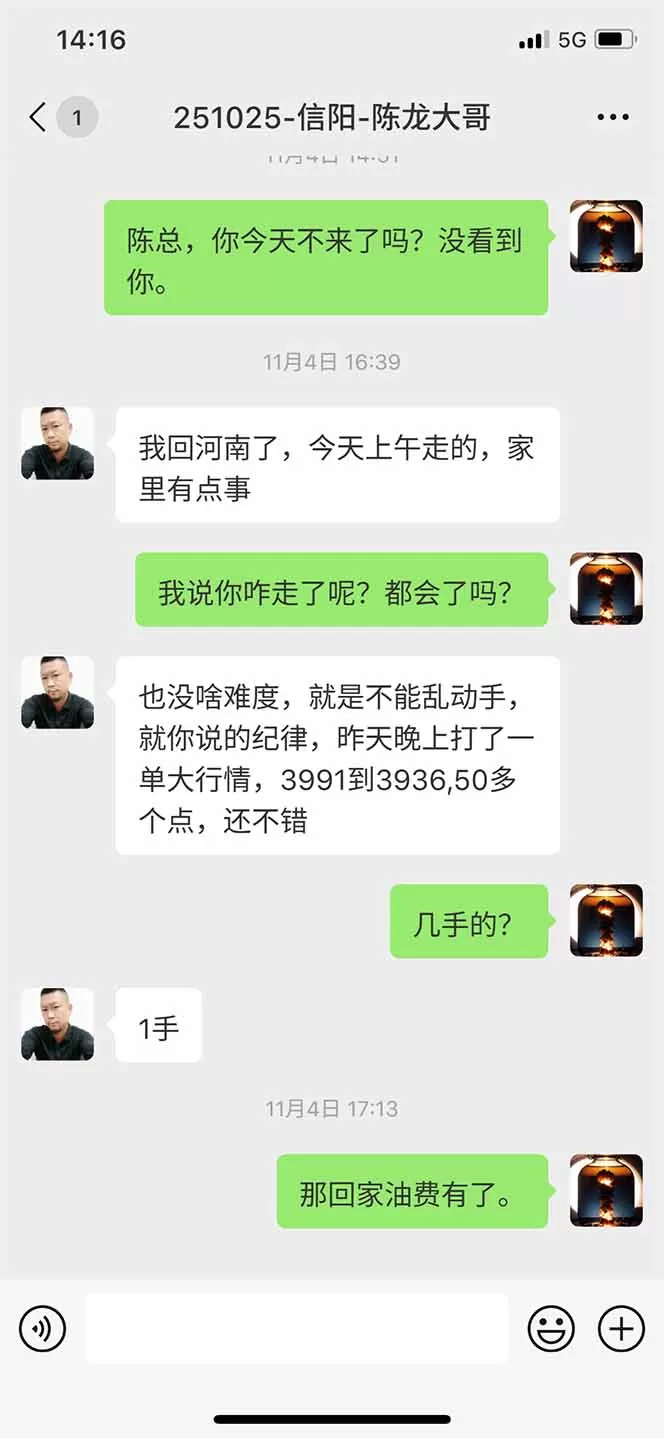Open contact's avatar next to 1手 message
Screen dimensions: 664x1438
click(57, 1024)
